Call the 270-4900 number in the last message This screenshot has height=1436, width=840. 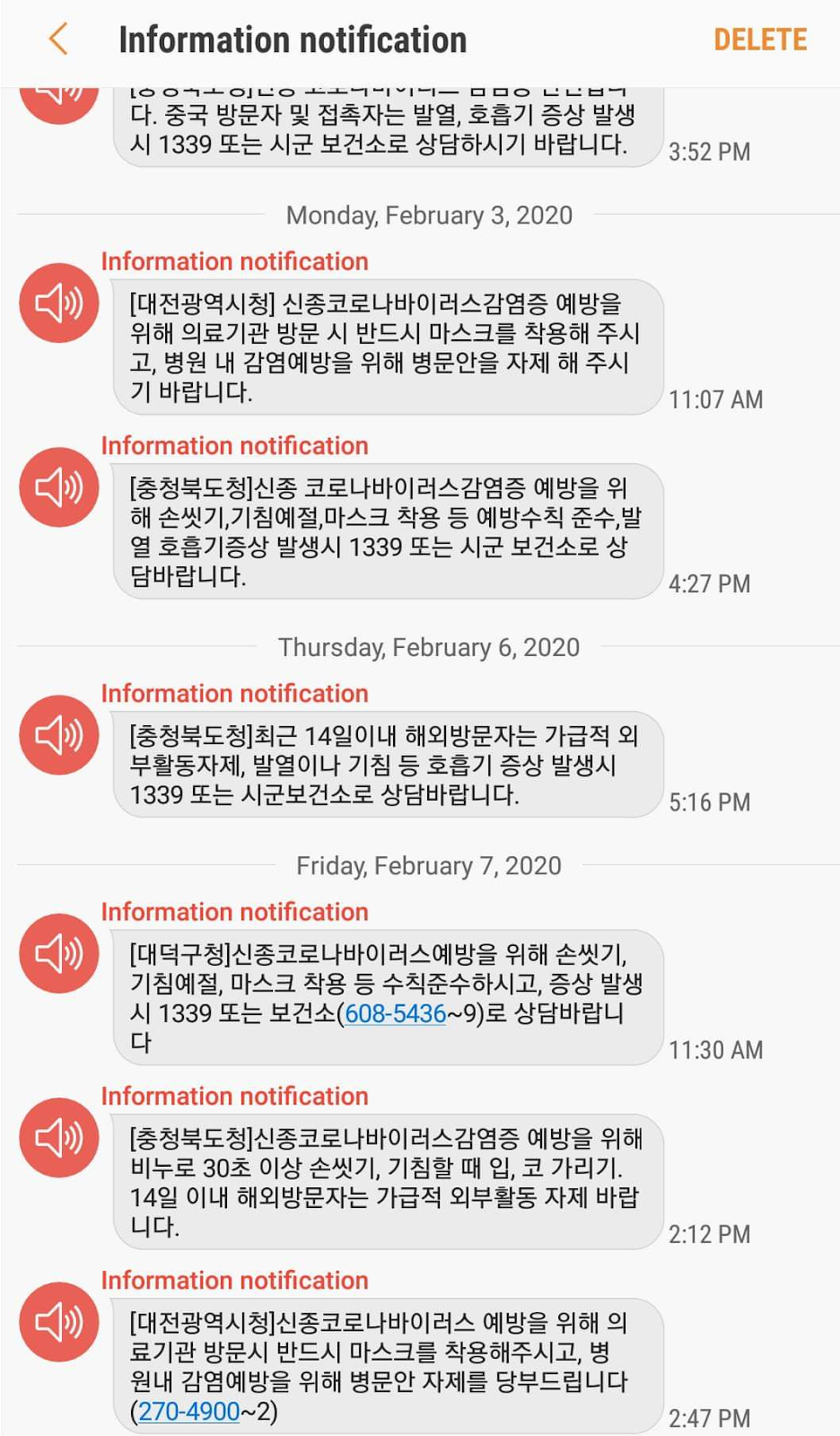coord(187,1412)
